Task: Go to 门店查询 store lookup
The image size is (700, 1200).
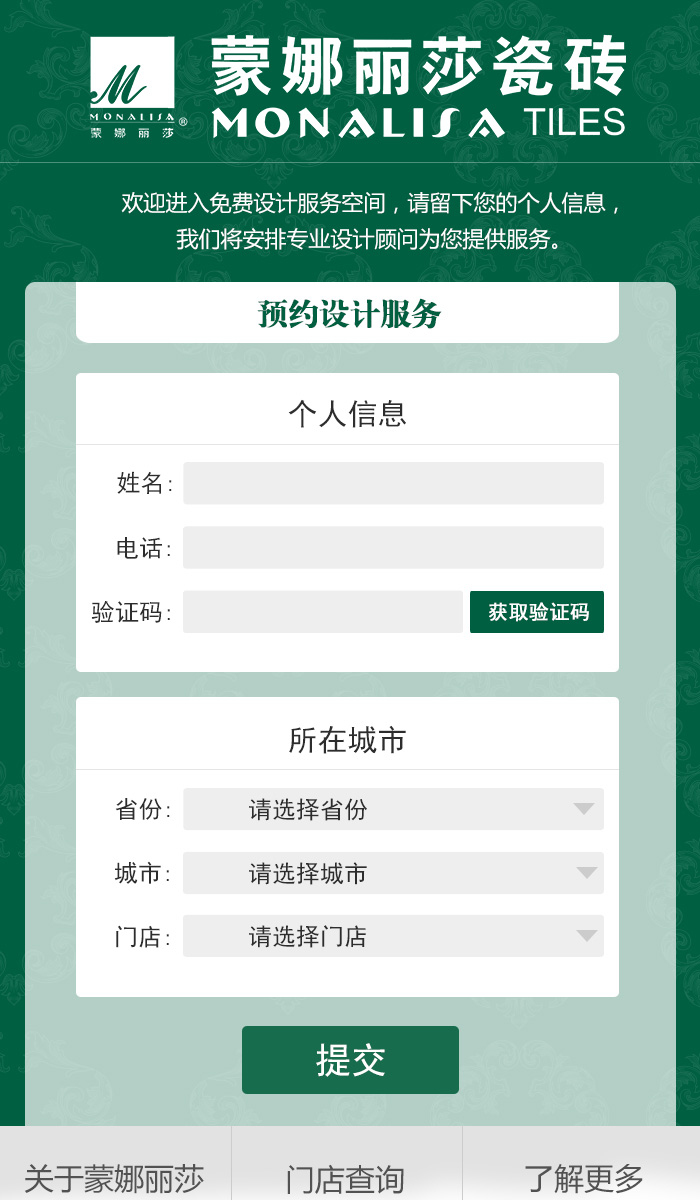Action: pos(346,1176)
